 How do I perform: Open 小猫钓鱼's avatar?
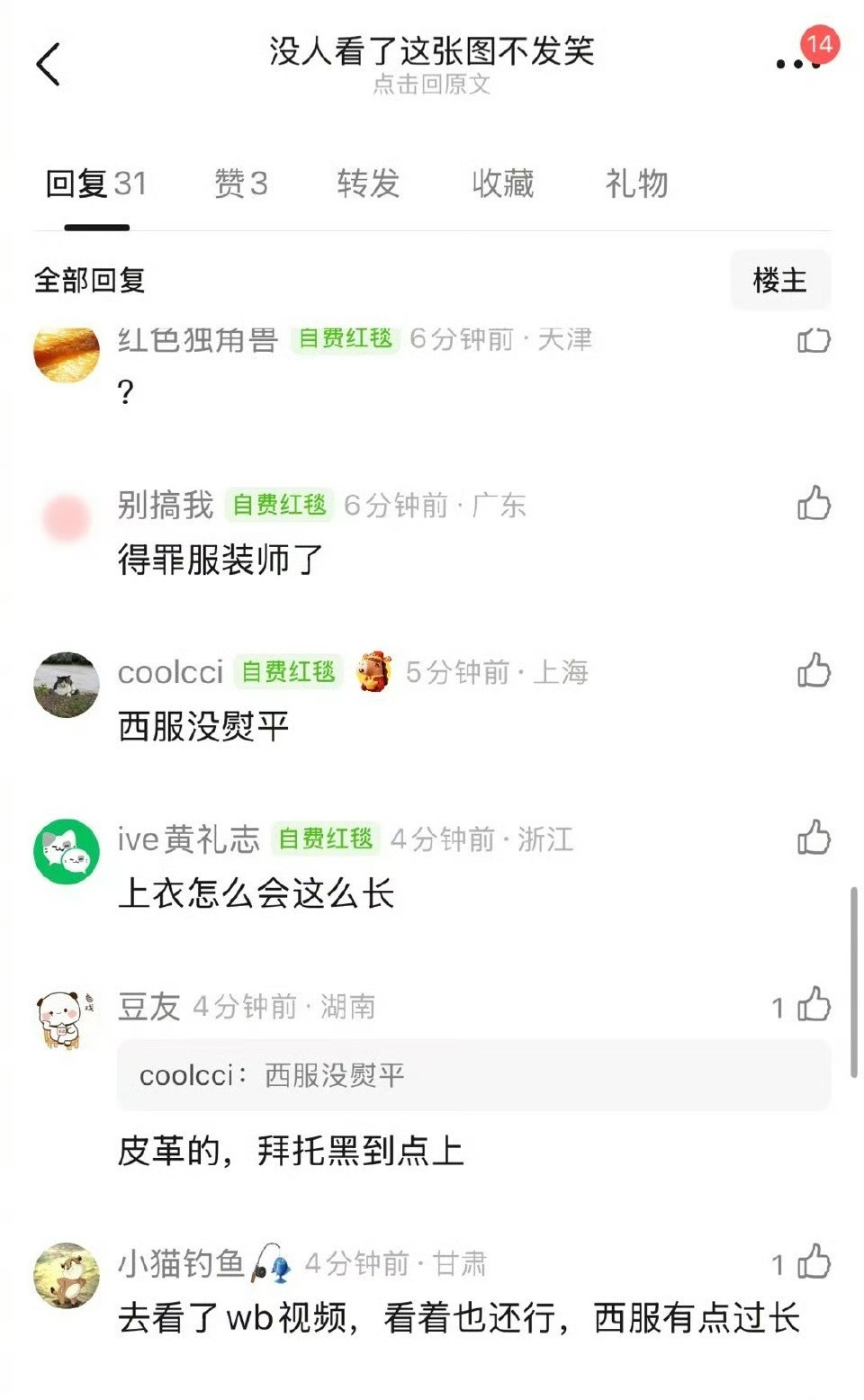tap(65, 1274)
